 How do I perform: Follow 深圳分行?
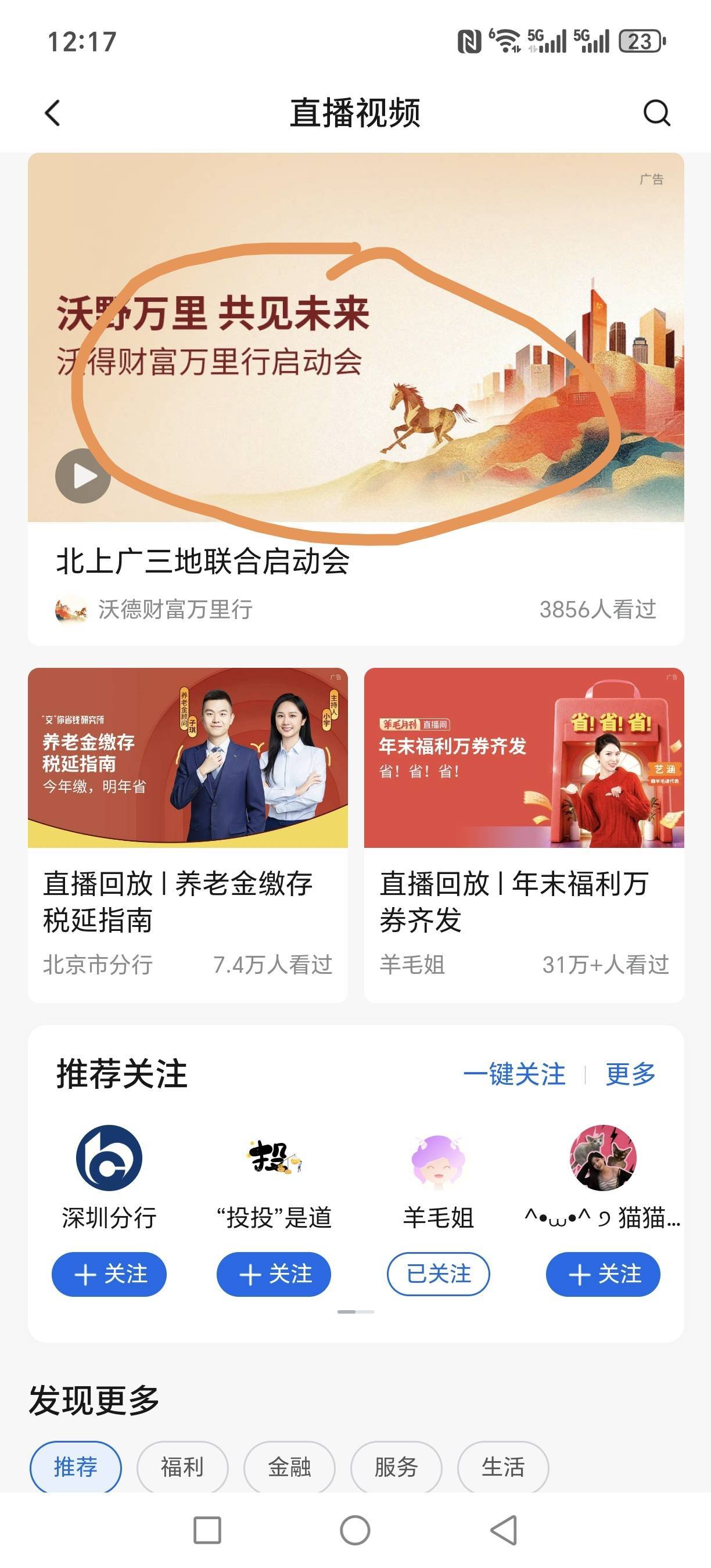pos(109,1274)
